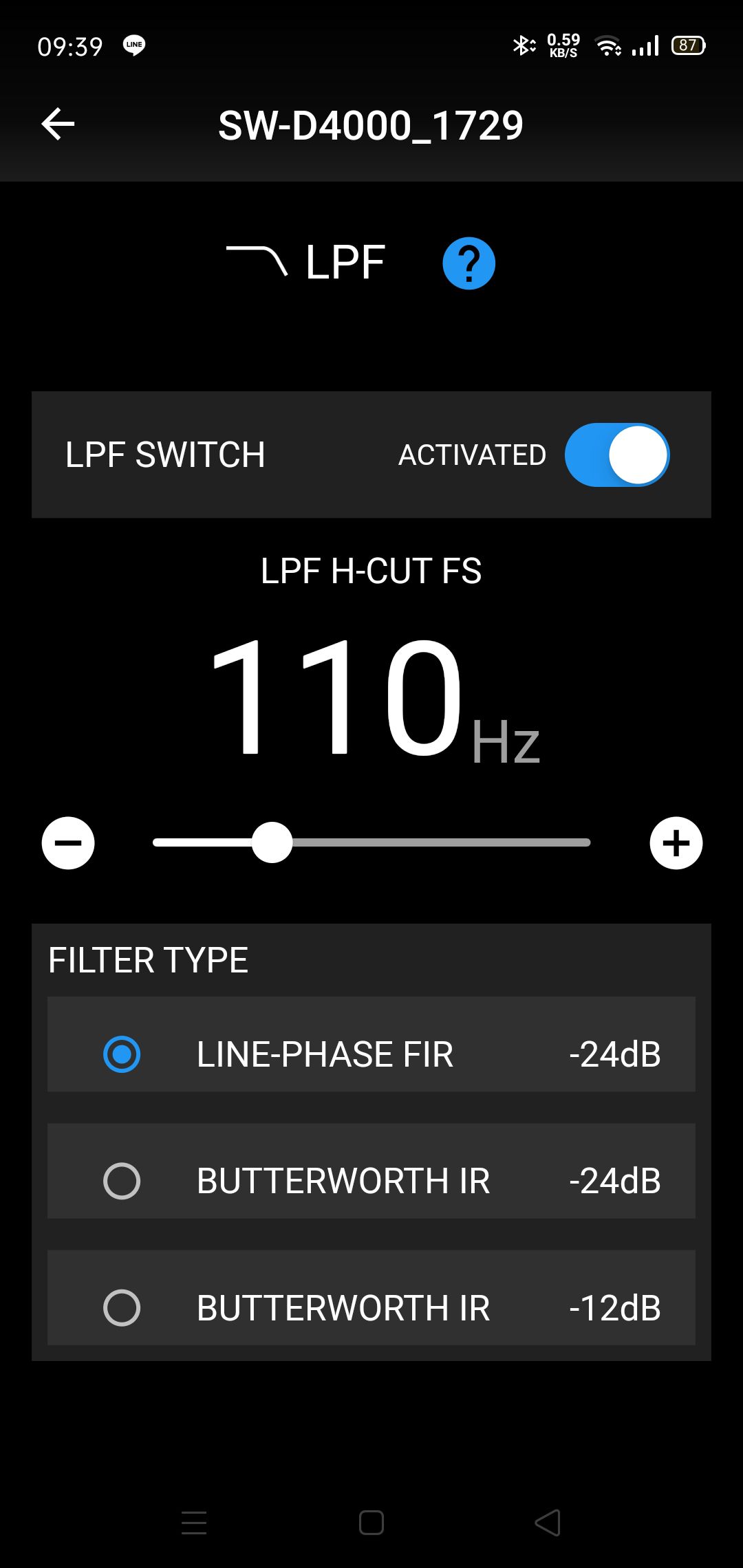743x1568 pixels.
Task: Go back using the top-left arrow
Action: (x=58, y=124)
